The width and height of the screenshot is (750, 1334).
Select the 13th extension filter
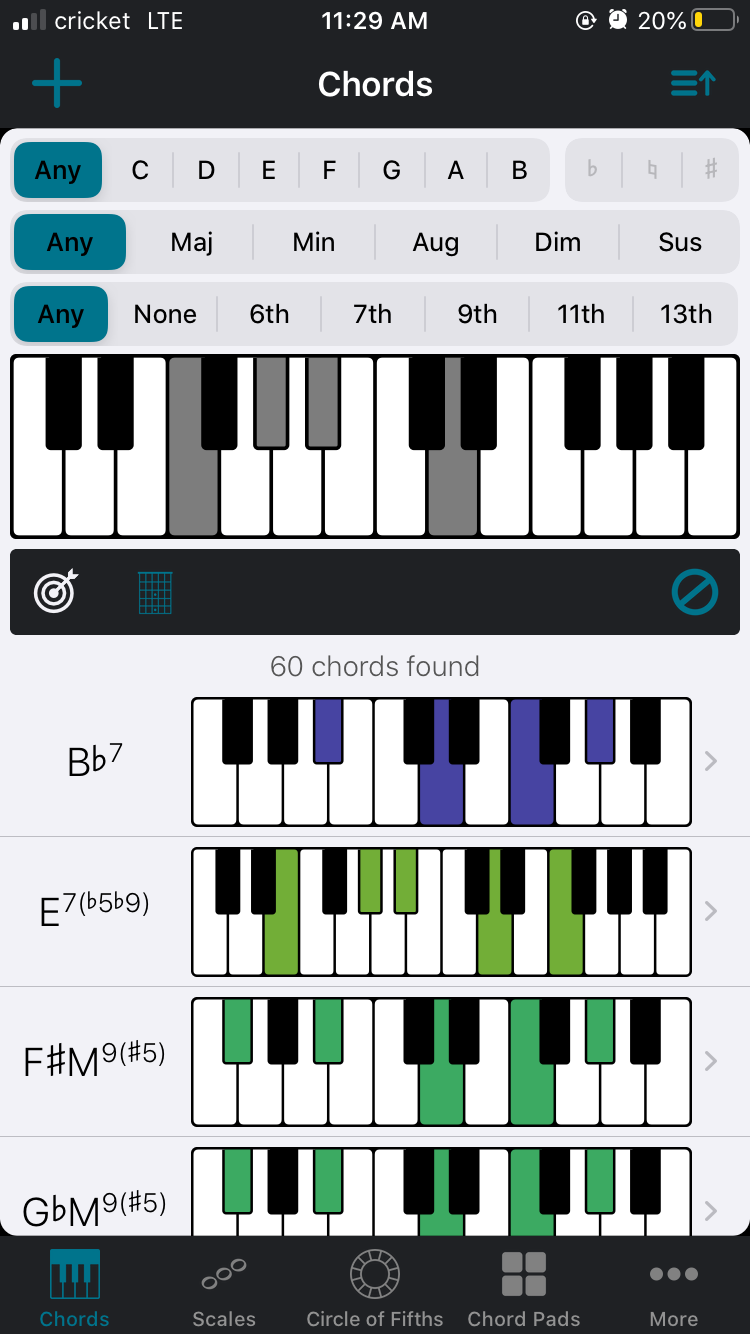tap(686, 314)
